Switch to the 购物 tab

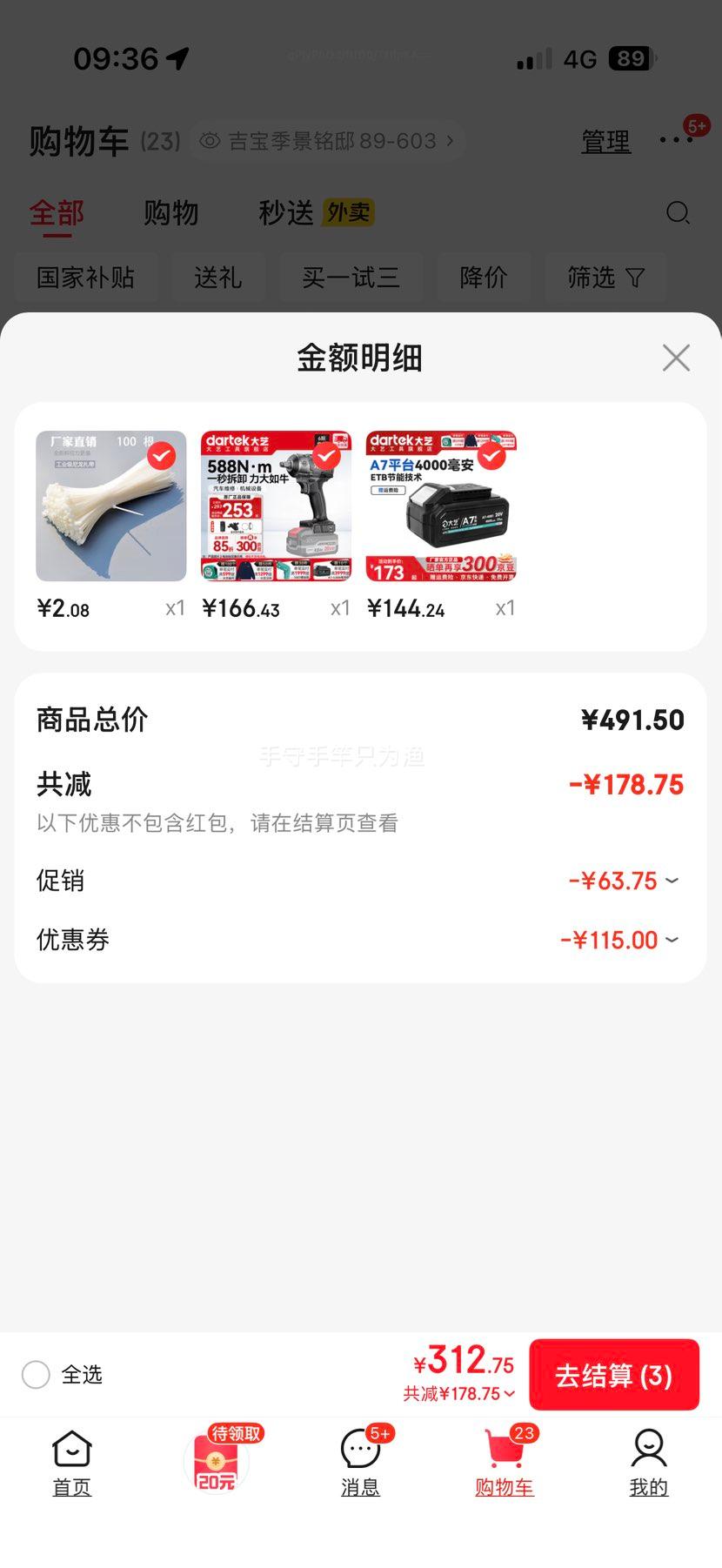(x=170, y=213)
